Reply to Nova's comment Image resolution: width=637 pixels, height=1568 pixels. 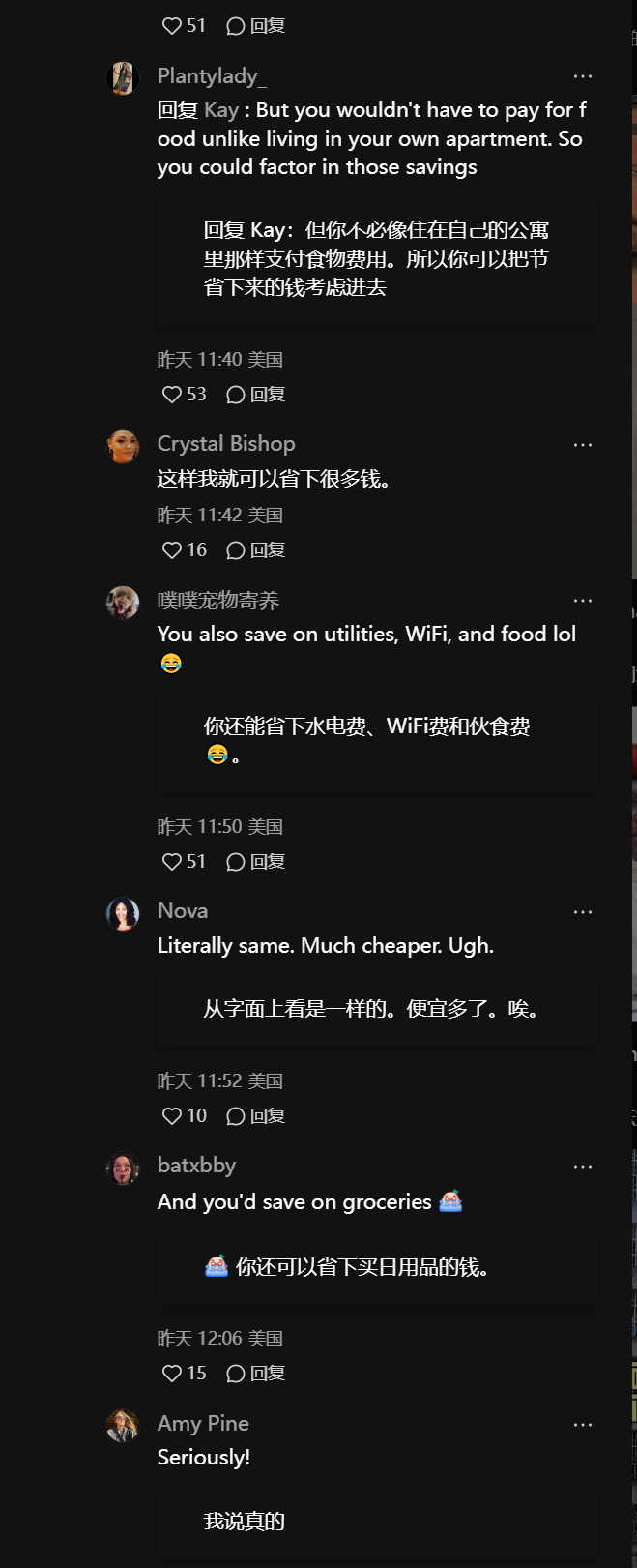point(255,1115)
